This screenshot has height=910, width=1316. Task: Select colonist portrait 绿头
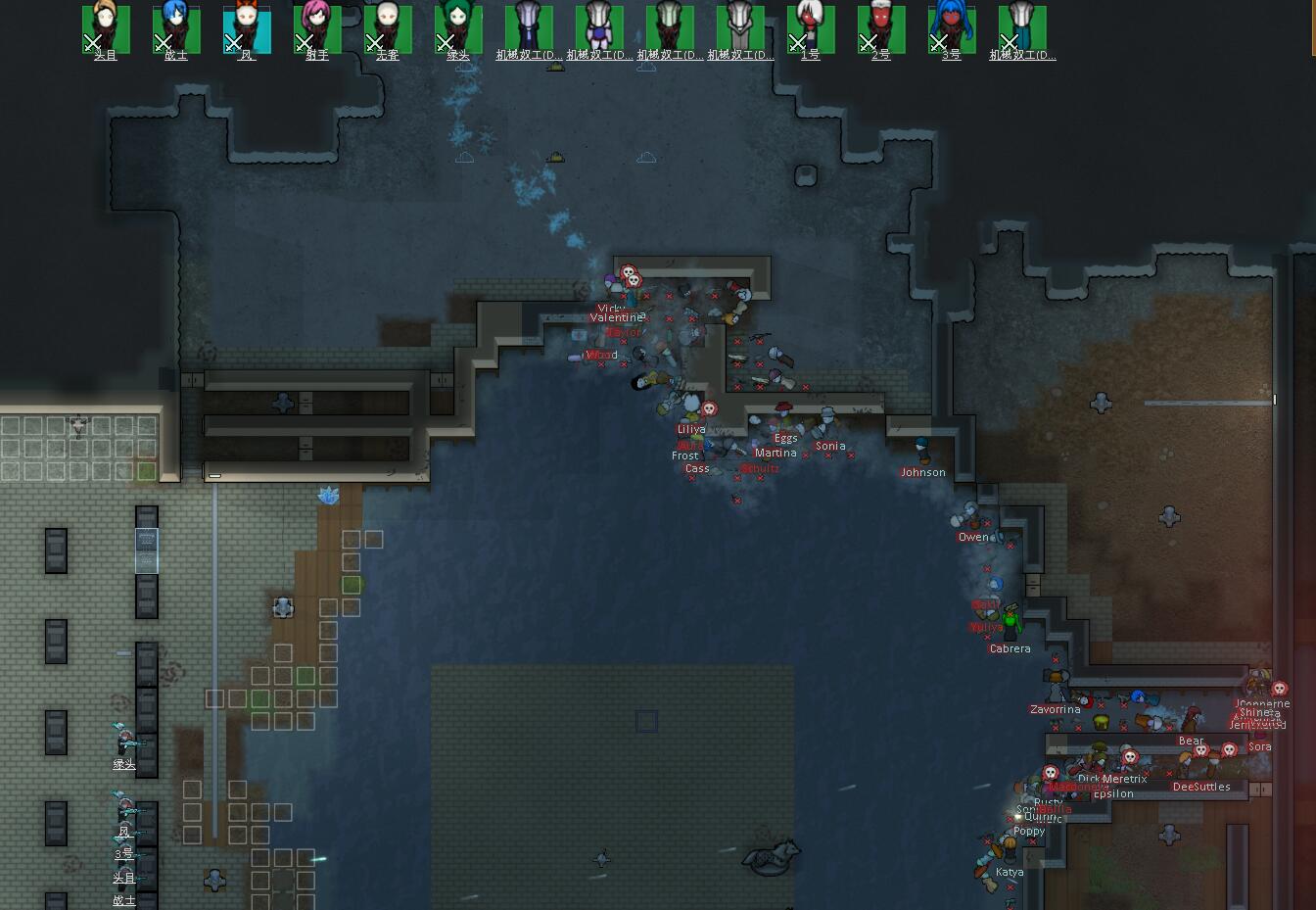458,29
